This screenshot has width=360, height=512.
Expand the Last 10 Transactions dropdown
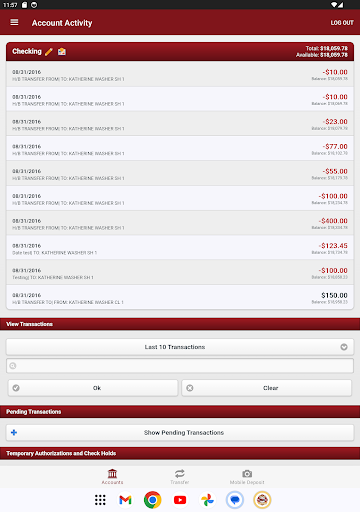(180, 347)
